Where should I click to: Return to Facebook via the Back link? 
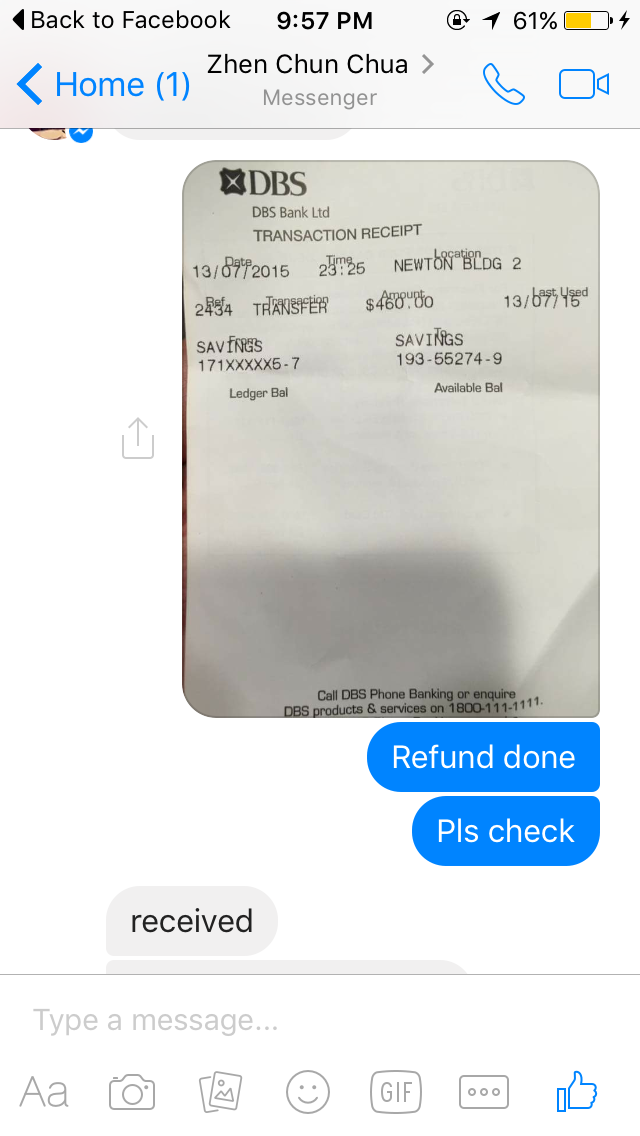point(121,20)
